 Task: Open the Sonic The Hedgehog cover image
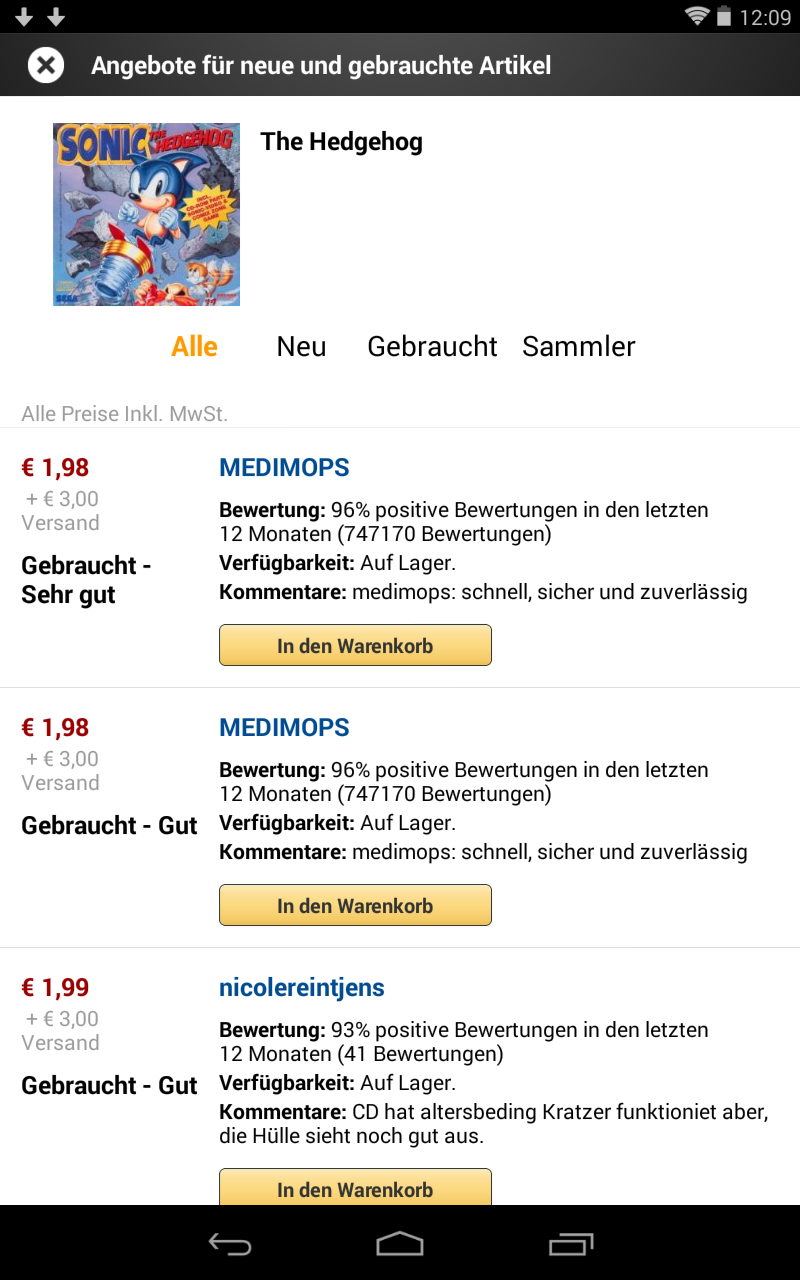(146, 214)
